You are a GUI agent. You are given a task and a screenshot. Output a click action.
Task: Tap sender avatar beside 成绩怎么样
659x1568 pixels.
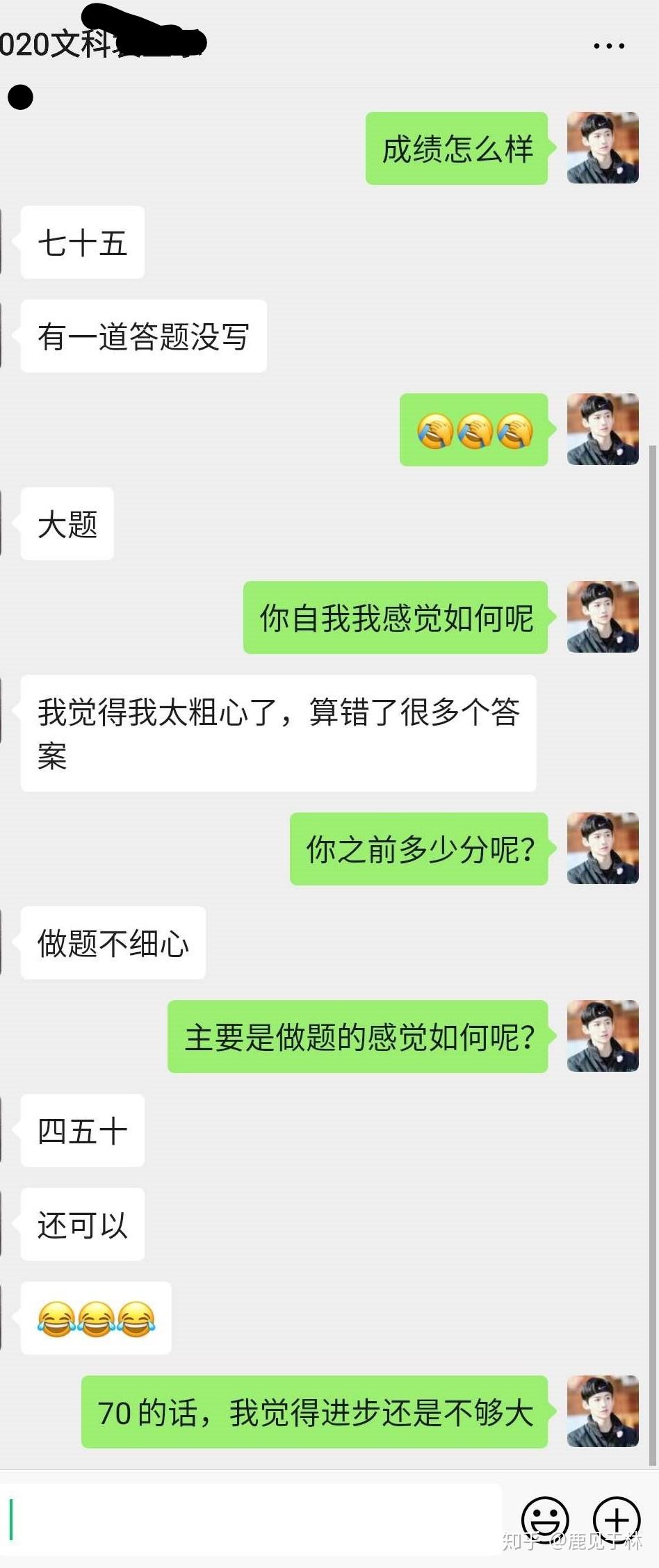pyautogui.click(x=603, y=148)
